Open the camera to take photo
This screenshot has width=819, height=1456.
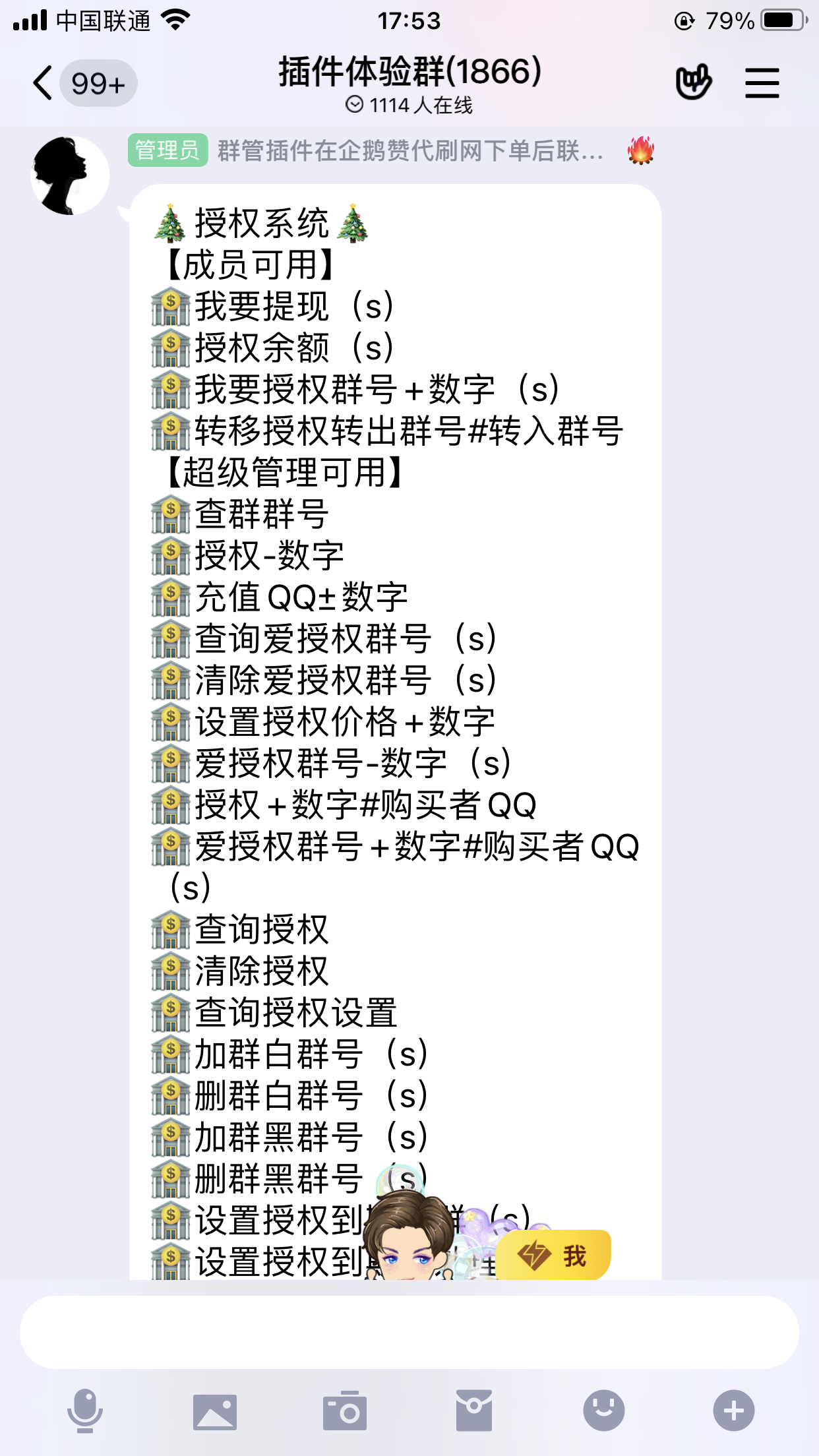click(x=344, y=1411)
